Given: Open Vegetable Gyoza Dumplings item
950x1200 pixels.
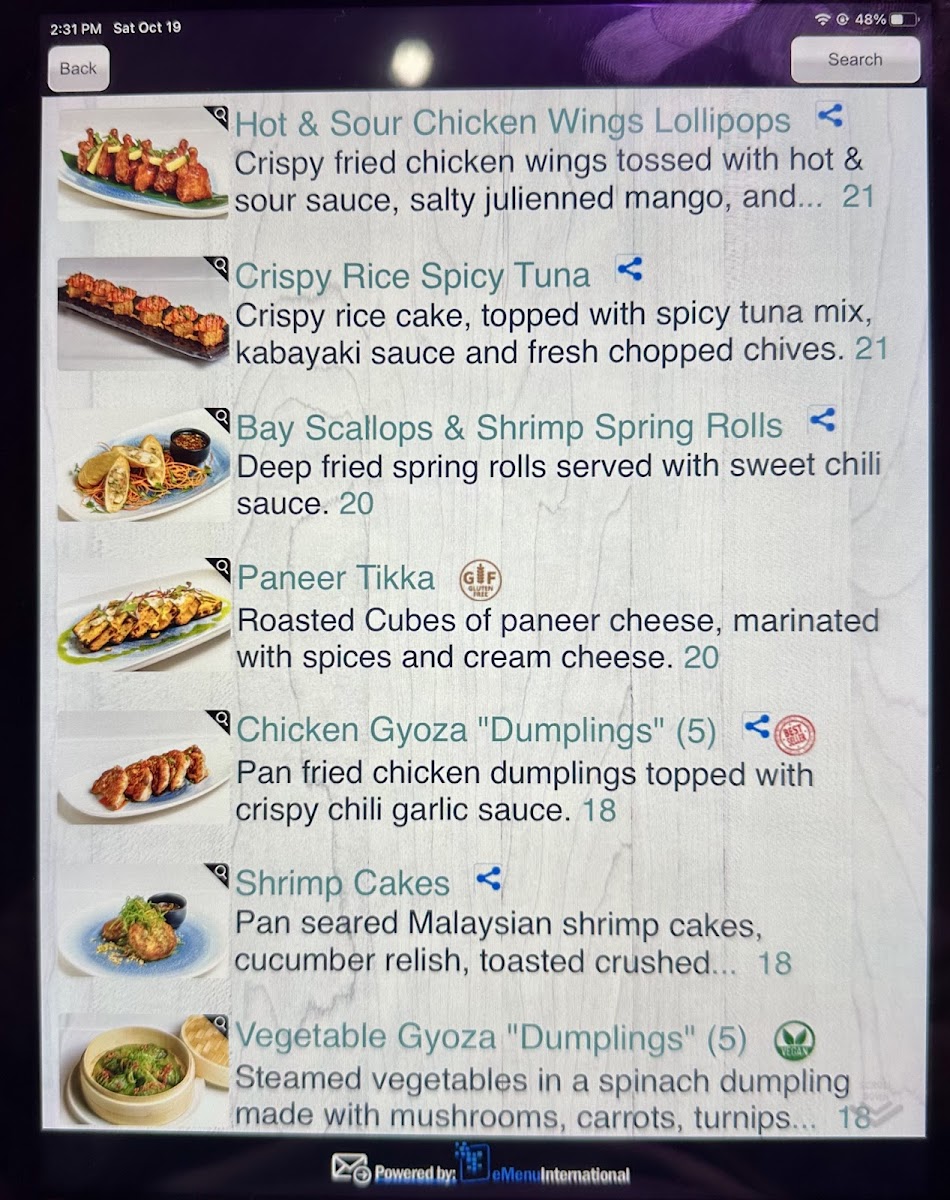Looking at the screenshot, I should [491, 1039].
